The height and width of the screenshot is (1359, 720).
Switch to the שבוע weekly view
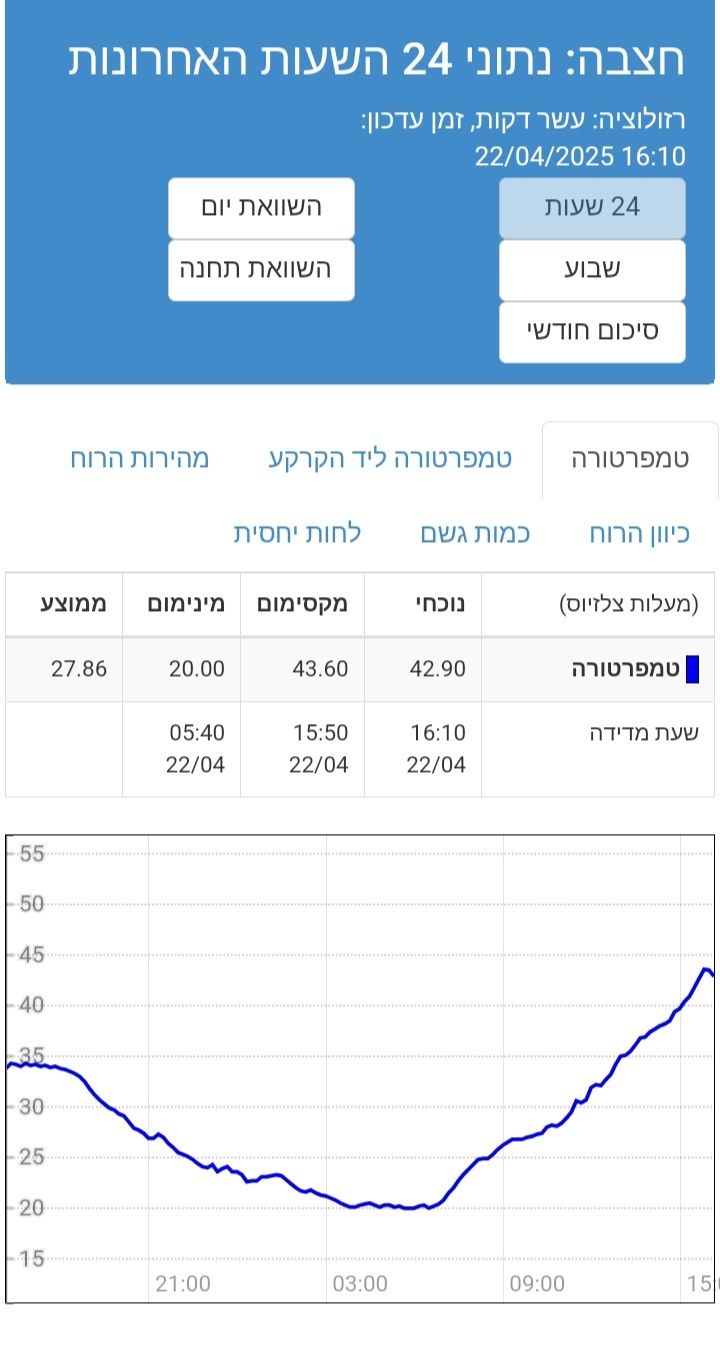click(592, 270)
